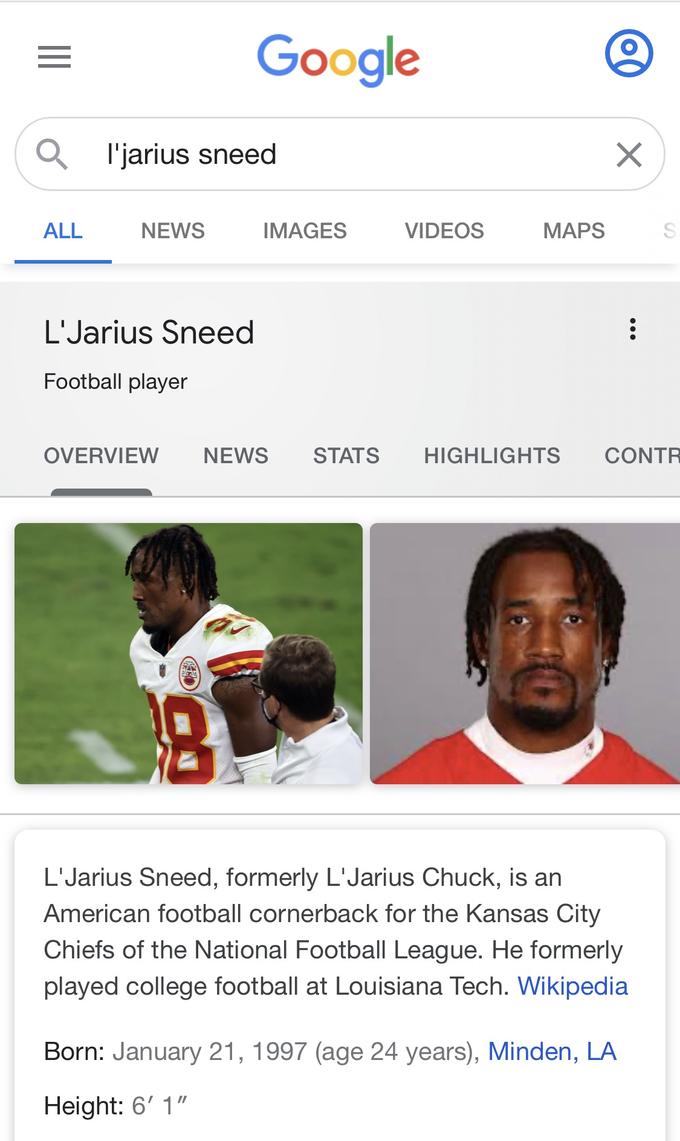
Task: Follow the Wikipedia link
Action: tap(572, 986)
